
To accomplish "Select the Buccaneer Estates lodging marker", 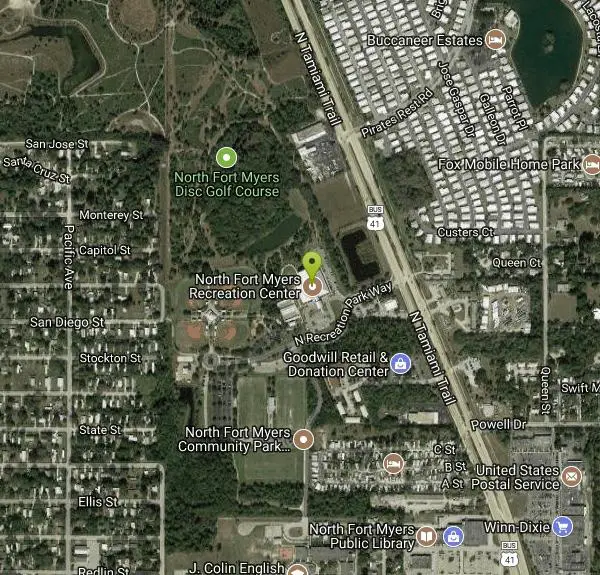I will tap(494, 40).
